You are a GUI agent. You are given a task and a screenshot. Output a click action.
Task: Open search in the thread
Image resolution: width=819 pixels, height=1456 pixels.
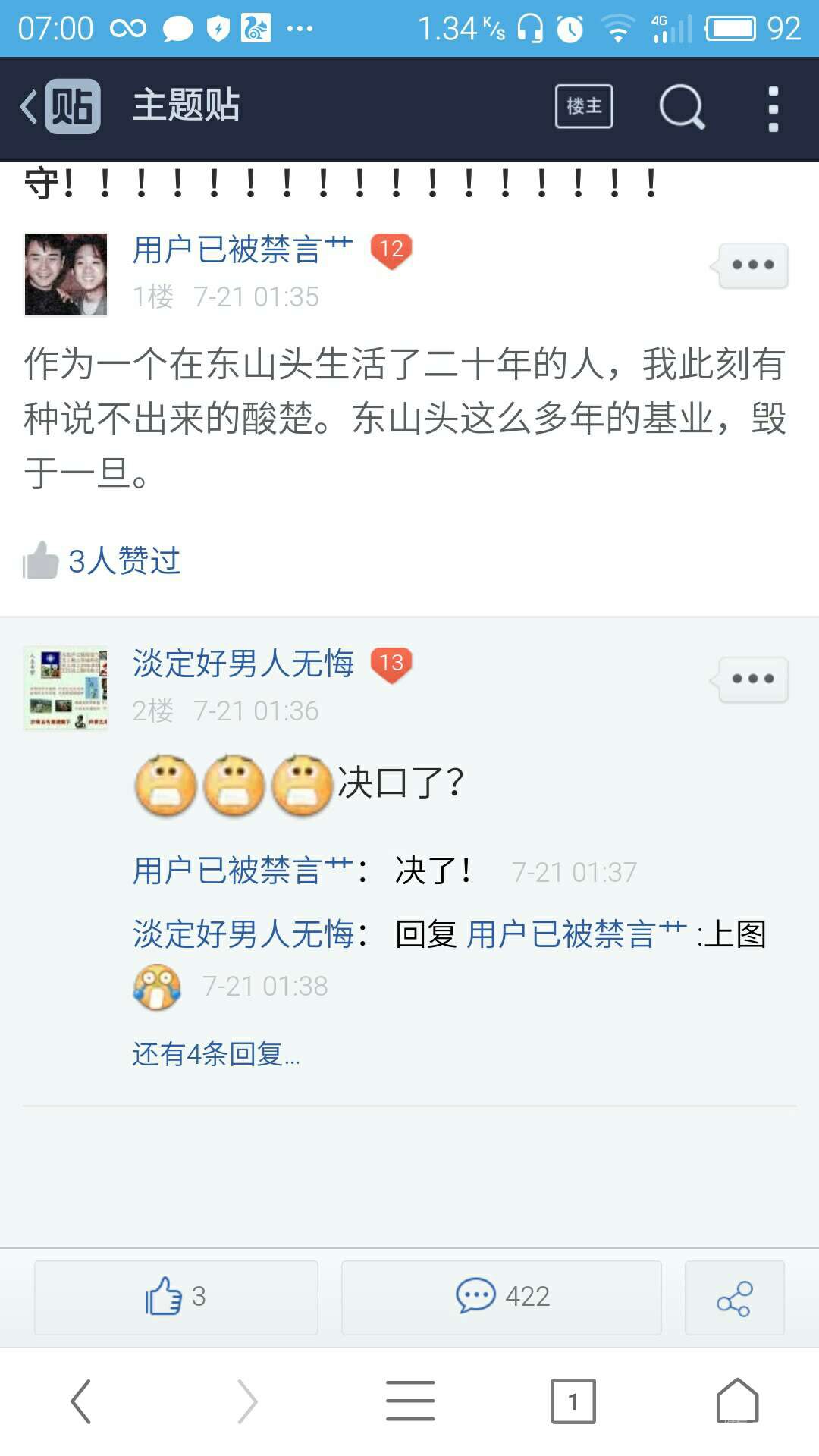click(682, 107)
